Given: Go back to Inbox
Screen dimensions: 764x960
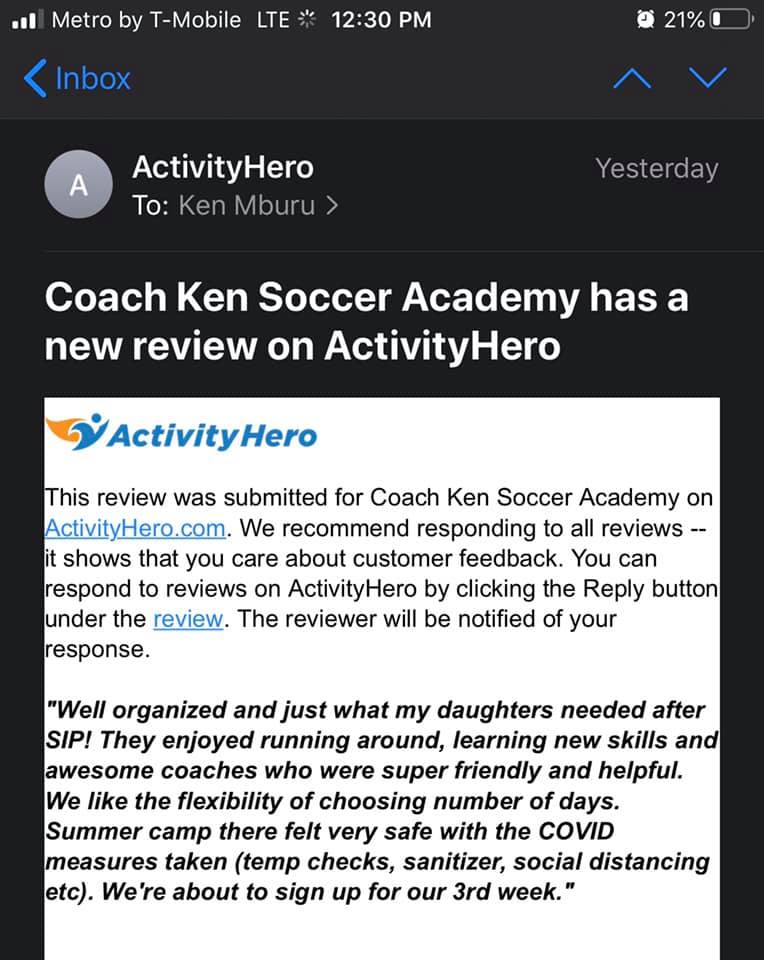Looking at the screenshot, I should pos(78,78).
